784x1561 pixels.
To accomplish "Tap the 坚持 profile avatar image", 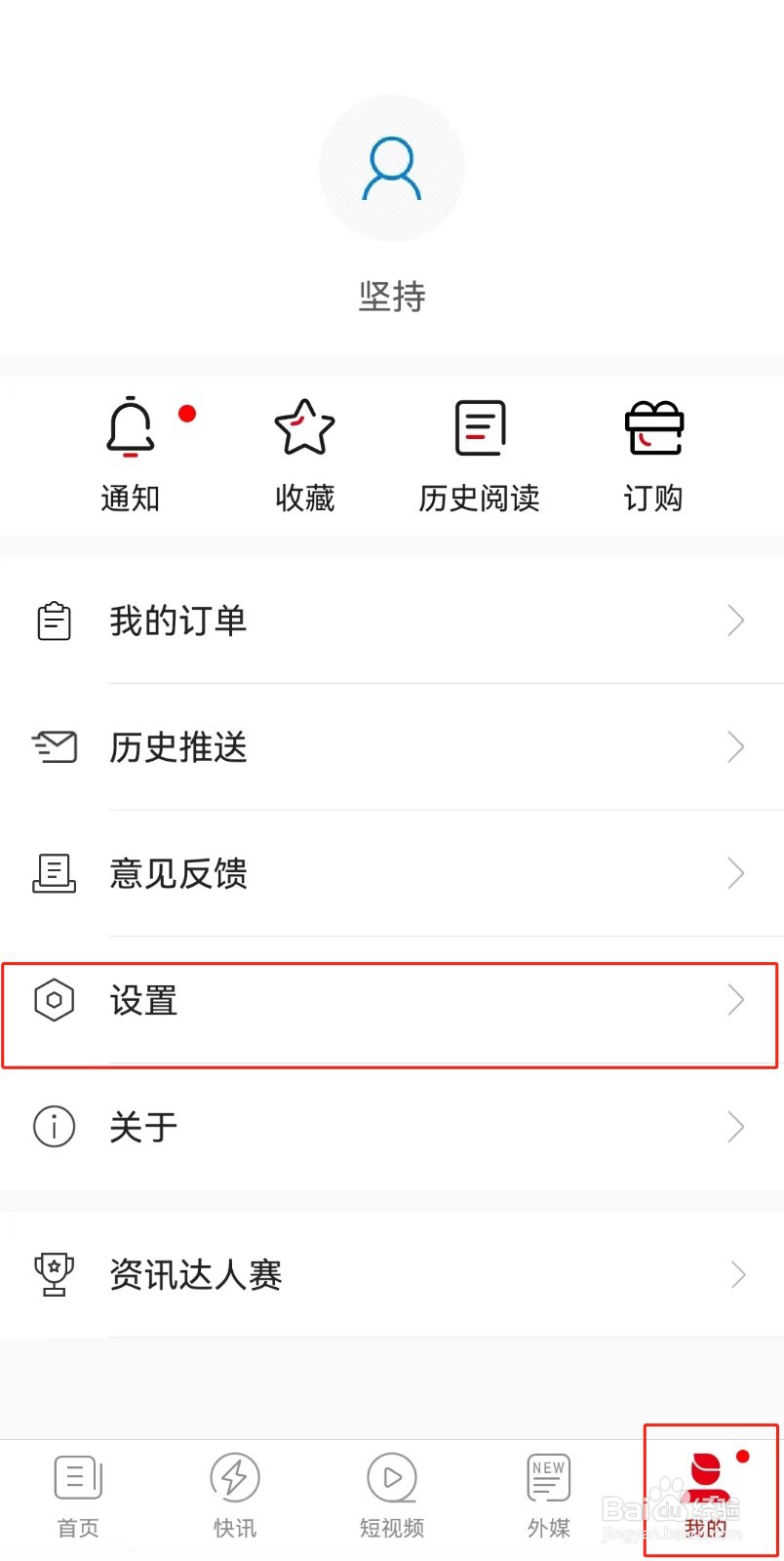I will 392,168.
